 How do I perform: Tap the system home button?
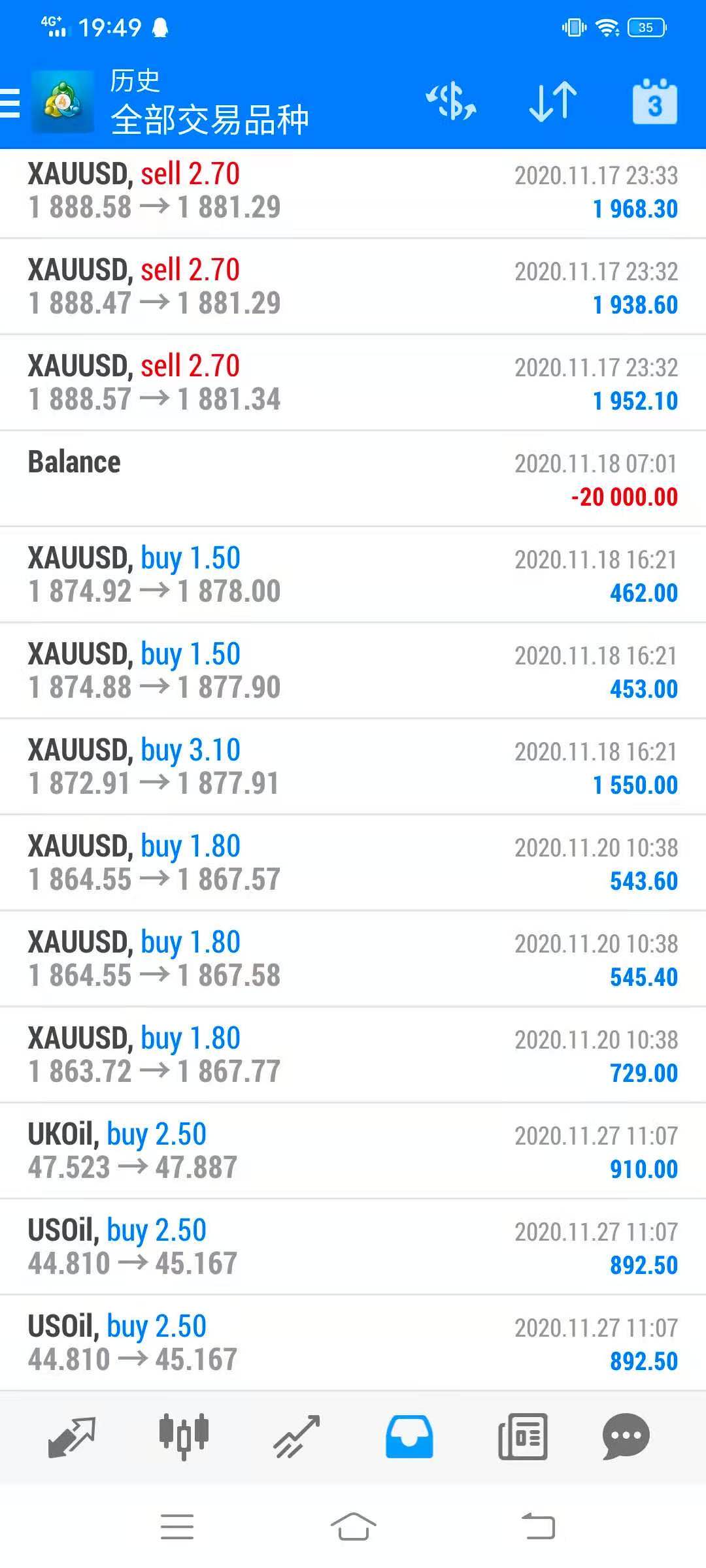pyautogui.click(x=353, y=1527)
